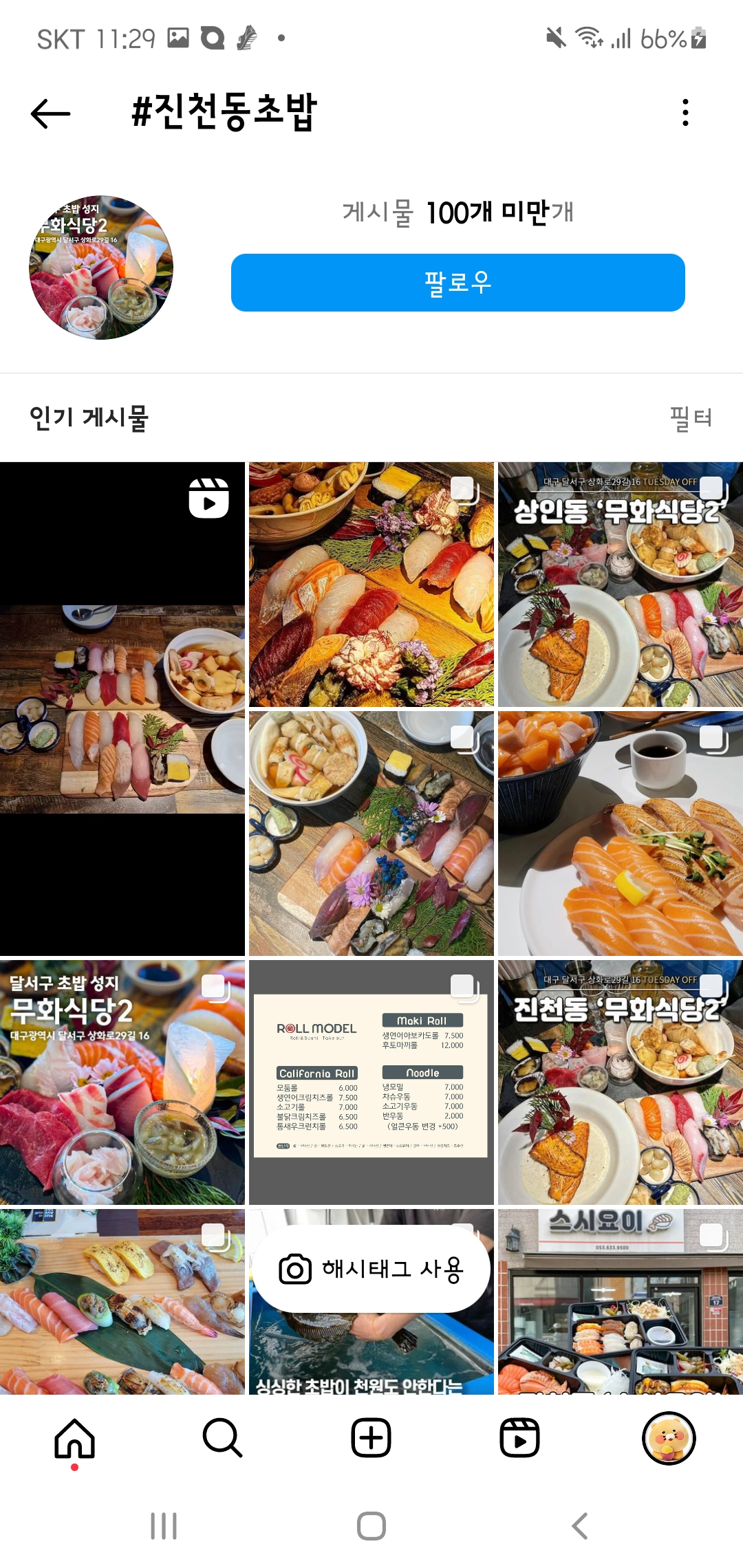Open my profile tab

(x=668, y=1438)
